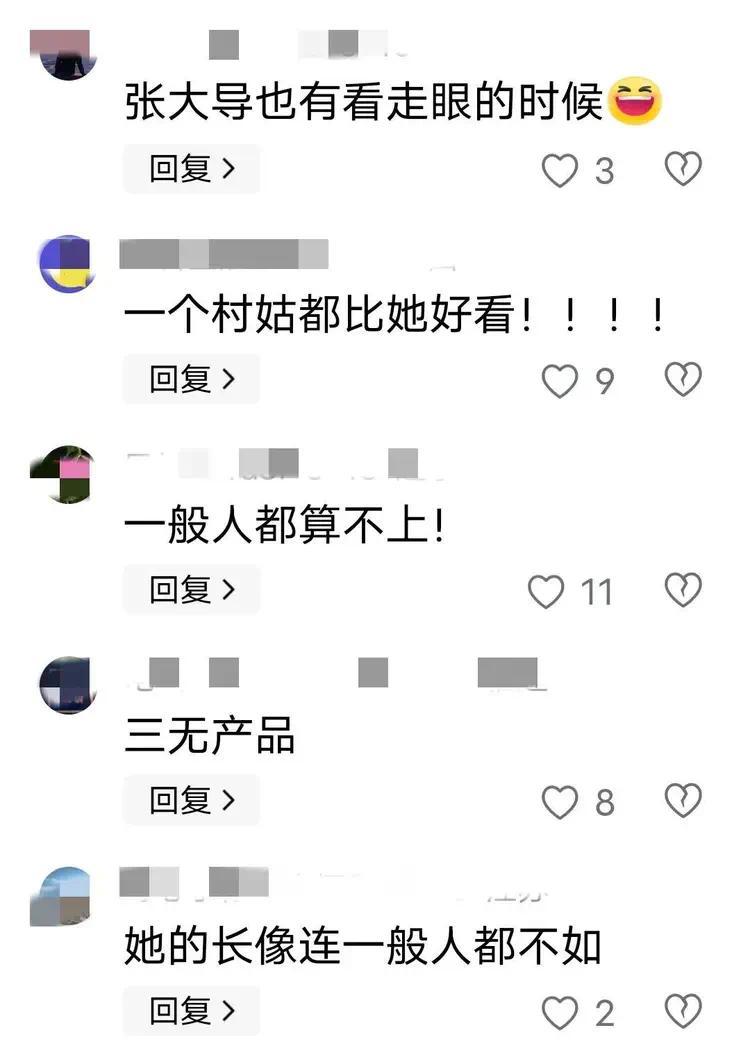Like the comment '一个村姑都比她好看'
Image resolution: width=750 pixels, height=1044 pixels.
(x=560, y=381)
